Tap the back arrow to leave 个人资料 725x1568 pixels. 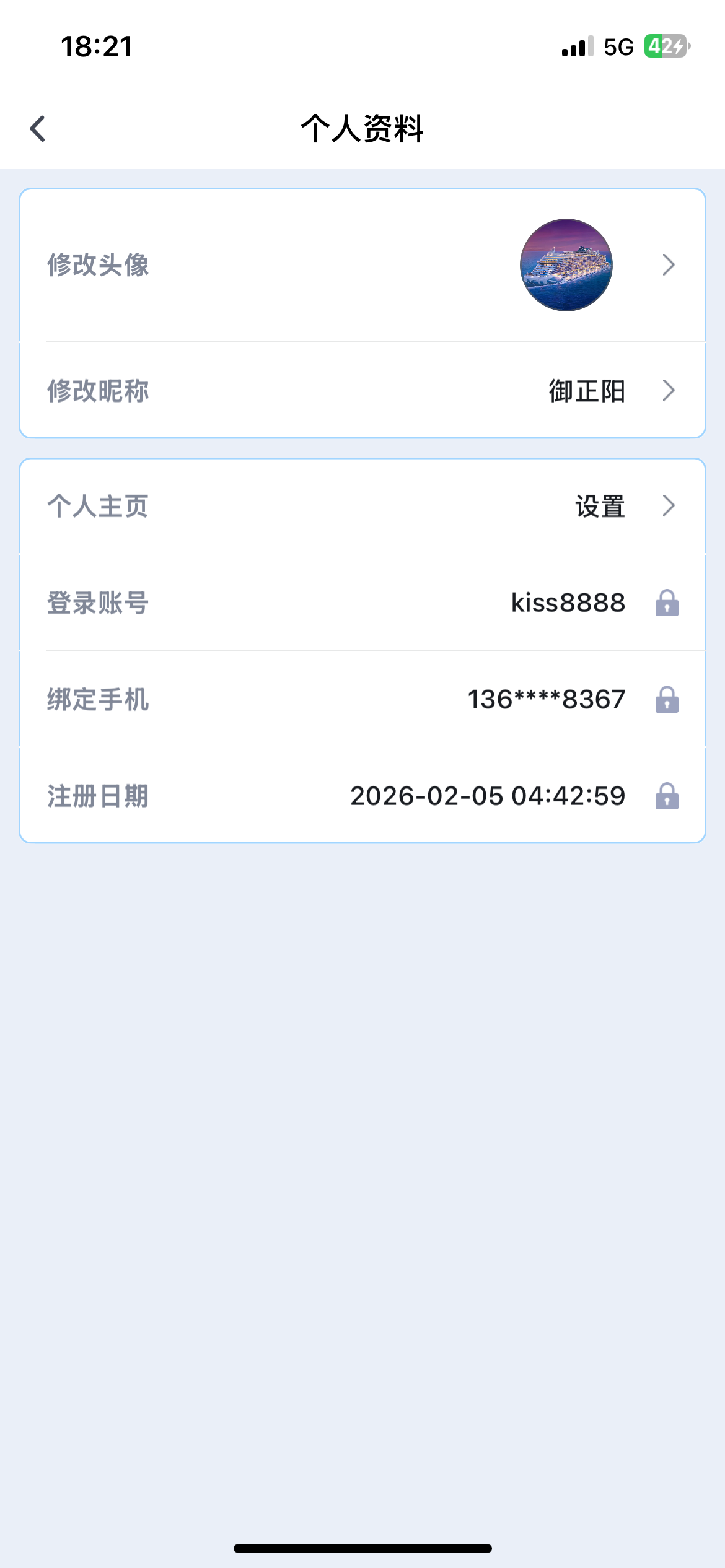(37, 129)
